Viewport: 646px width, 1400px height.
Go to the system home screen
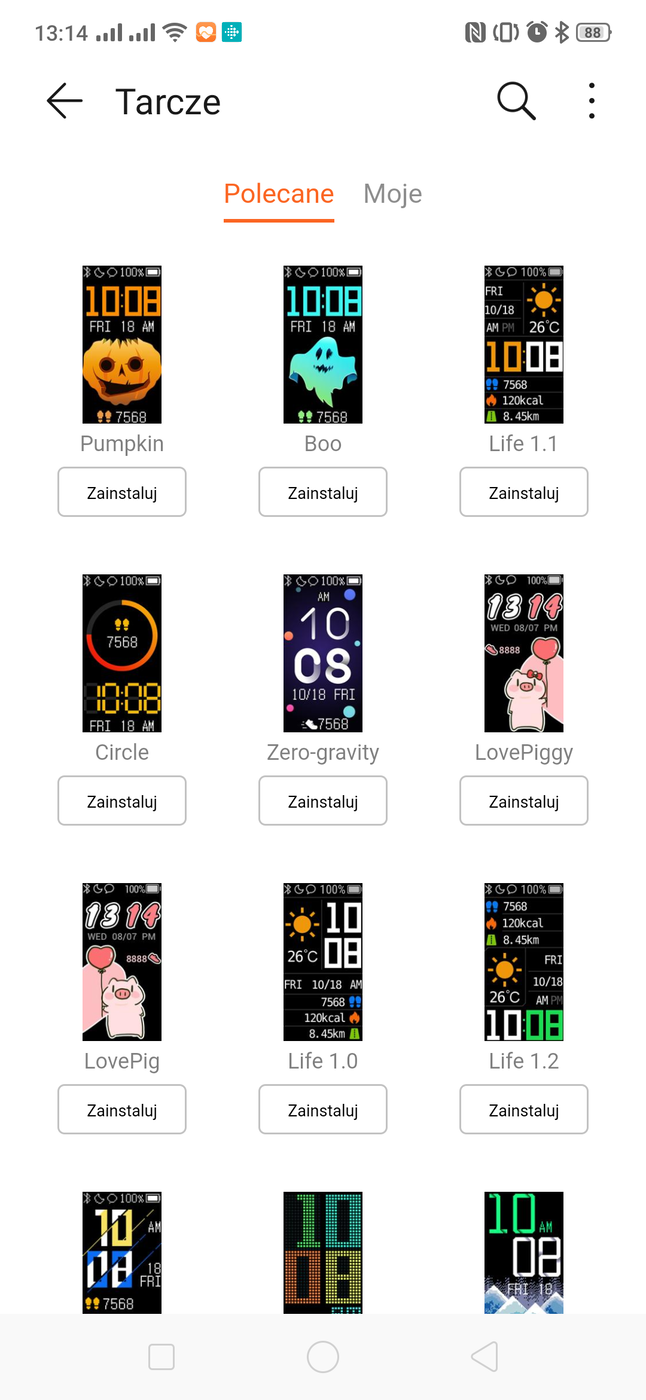323,1357
